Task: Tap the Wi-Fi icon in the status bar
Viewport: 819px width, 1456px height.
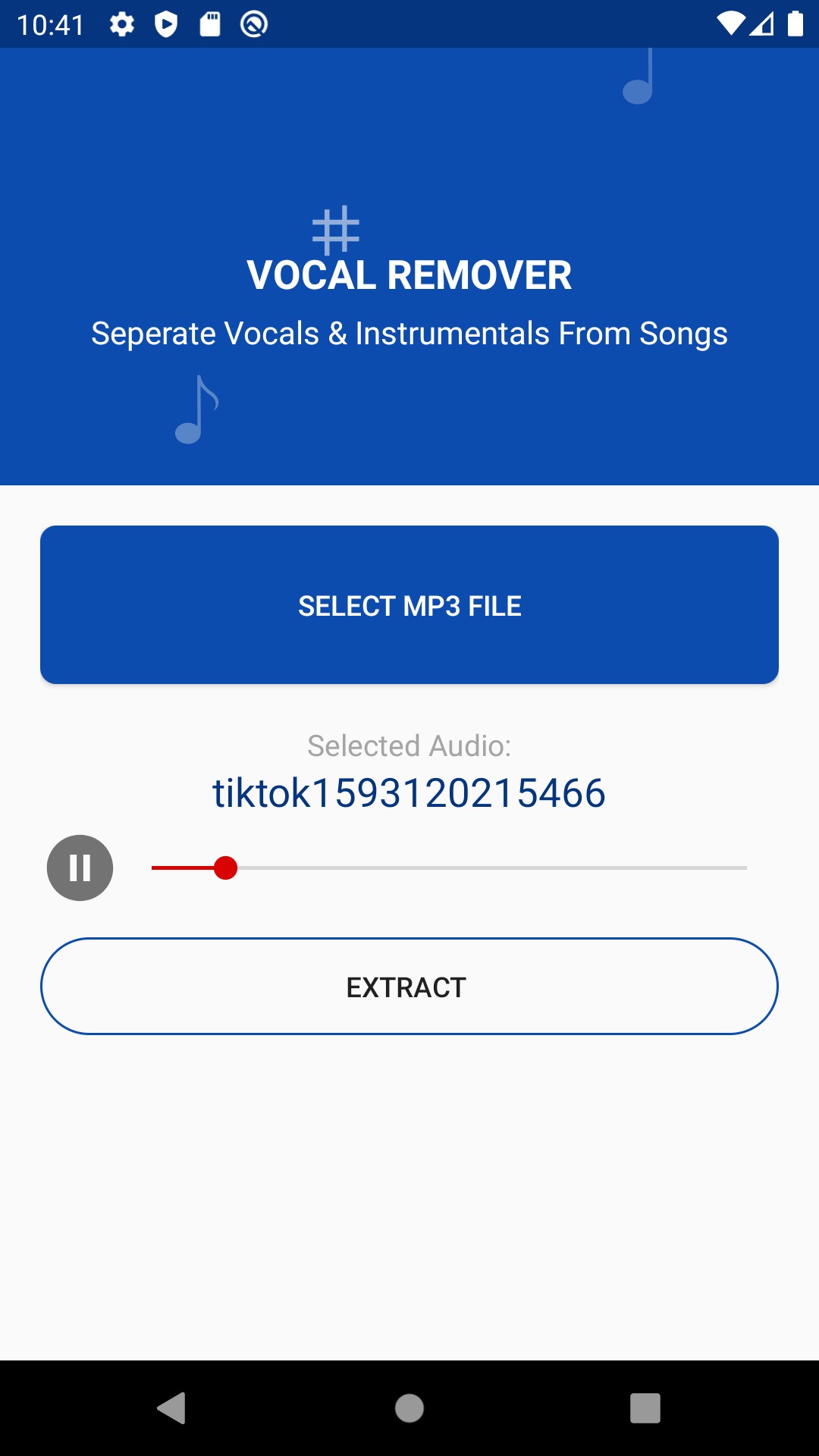Action: pyautogui.click(x=730, y=24)
